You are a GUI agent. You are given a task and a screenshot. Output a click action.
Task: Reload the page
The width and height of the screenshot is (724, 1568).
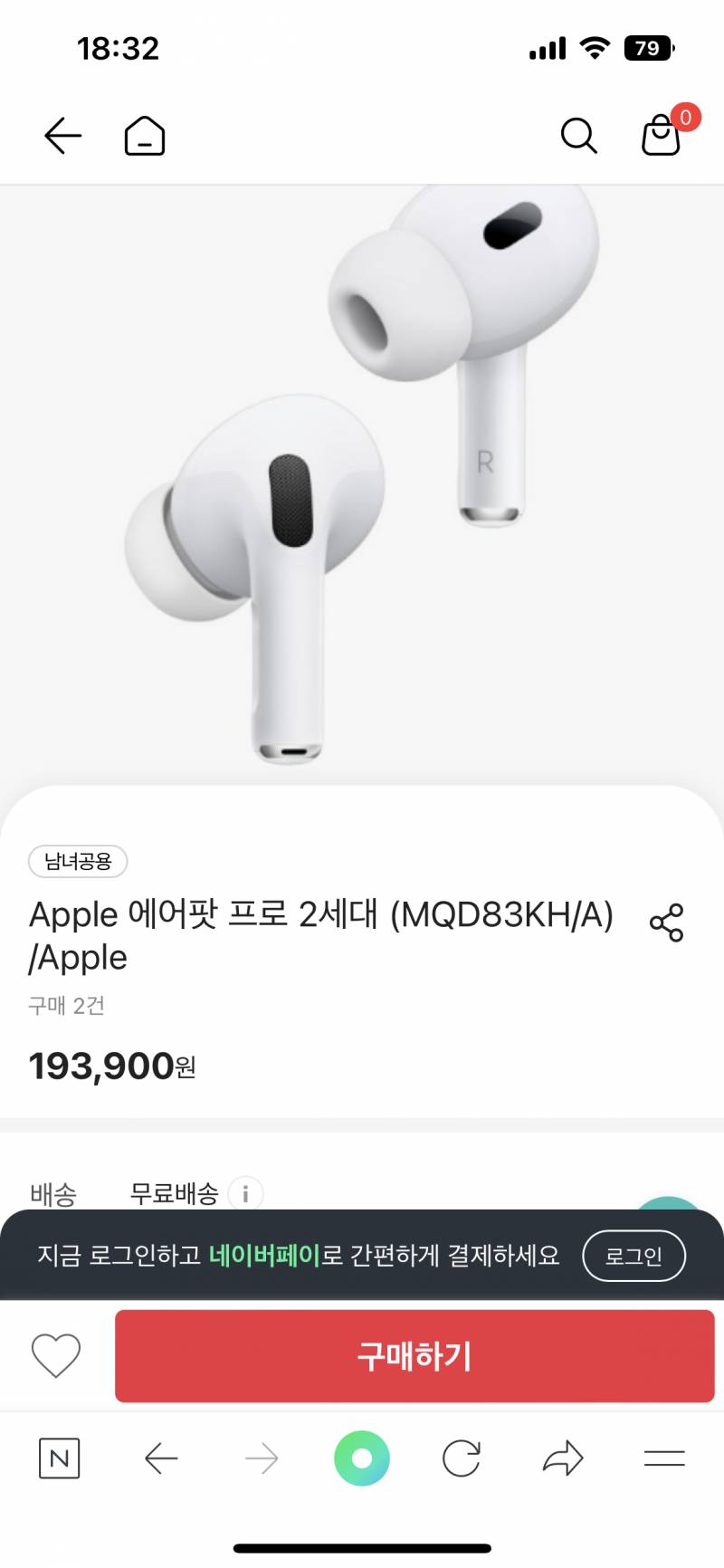point(462,1458)
